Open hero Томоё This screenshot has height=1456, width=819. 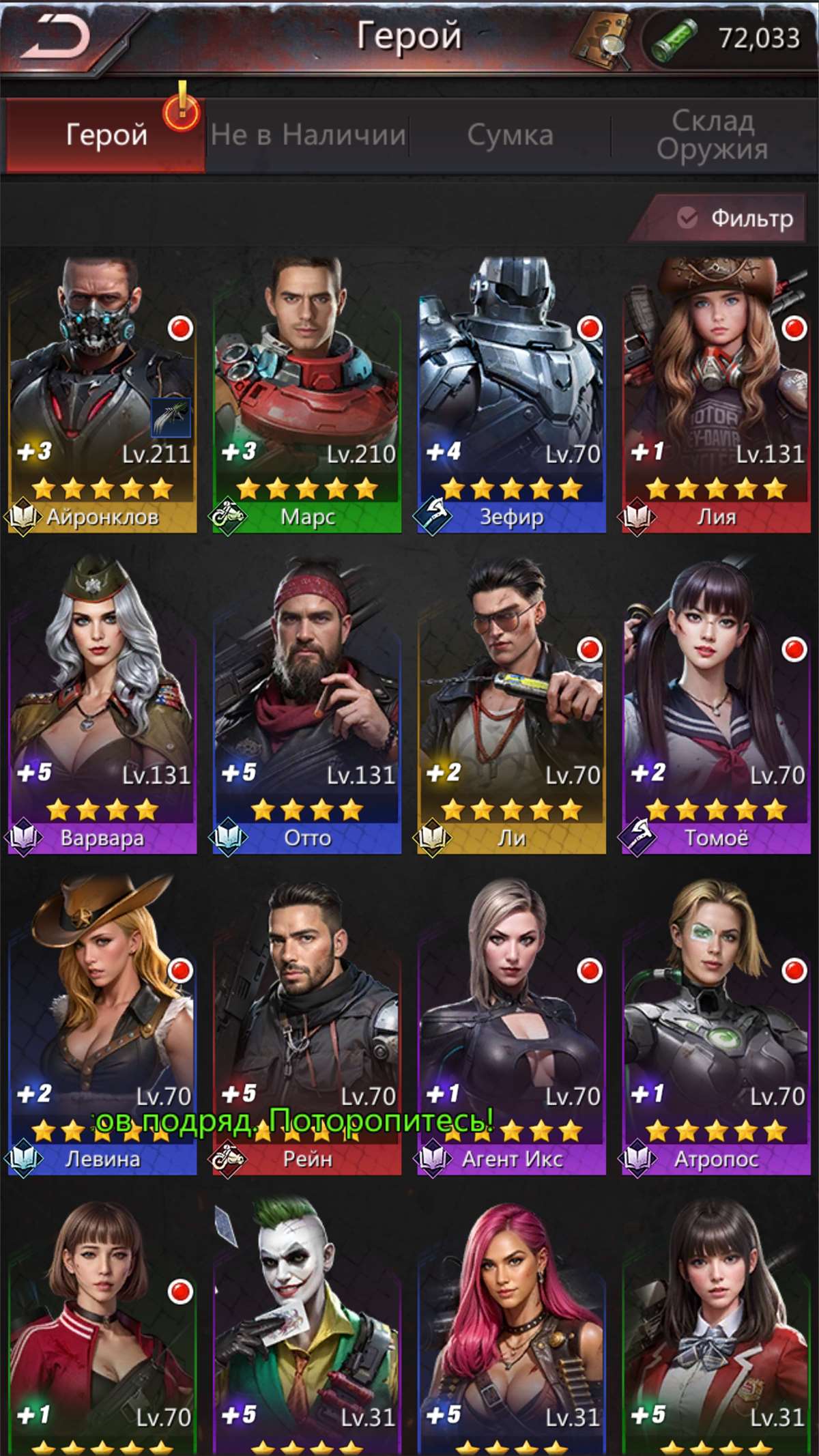(717, 706)
